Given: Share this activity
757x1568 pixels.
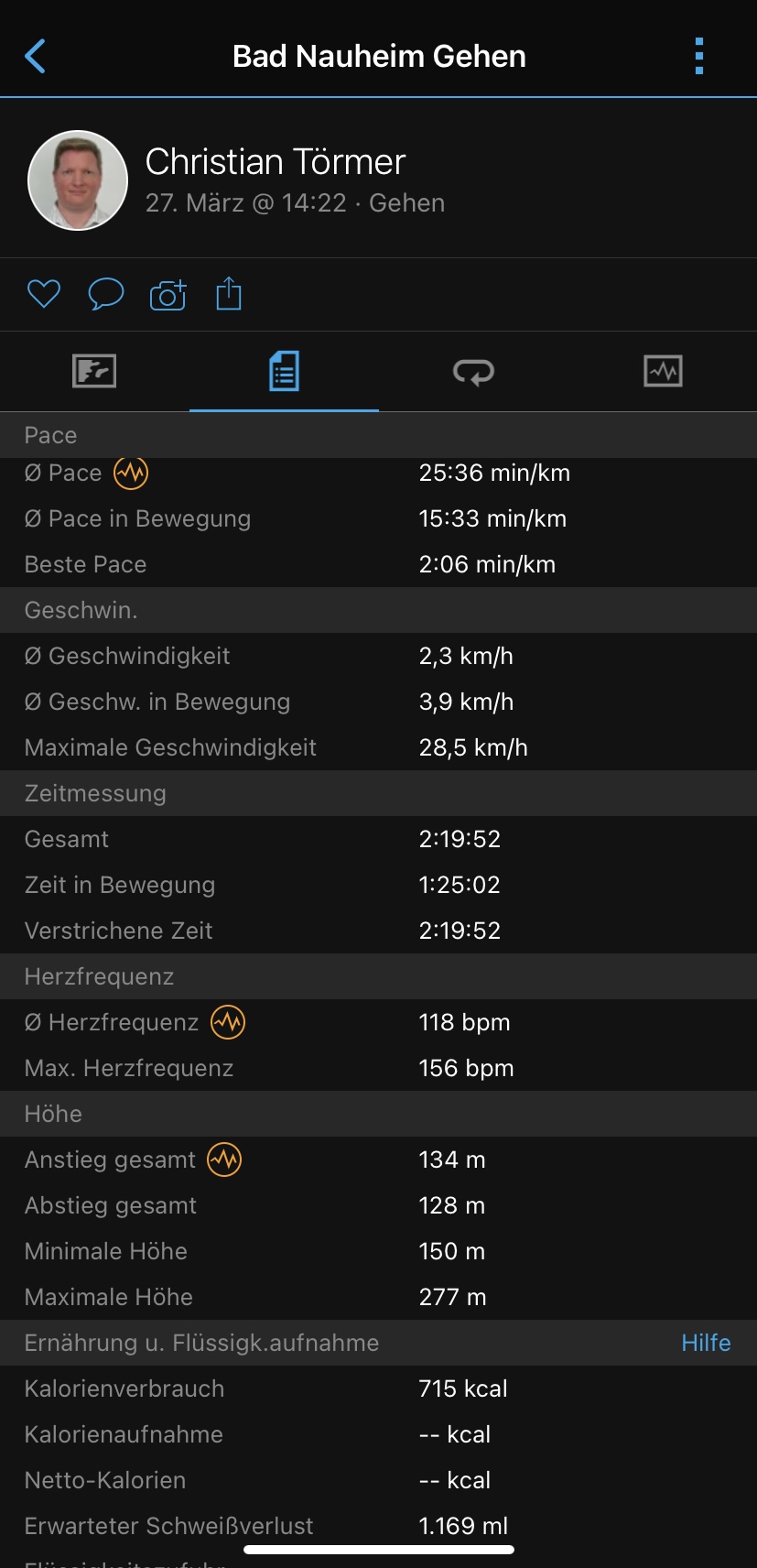Looking at the screenshot, I should pos(229,295).
